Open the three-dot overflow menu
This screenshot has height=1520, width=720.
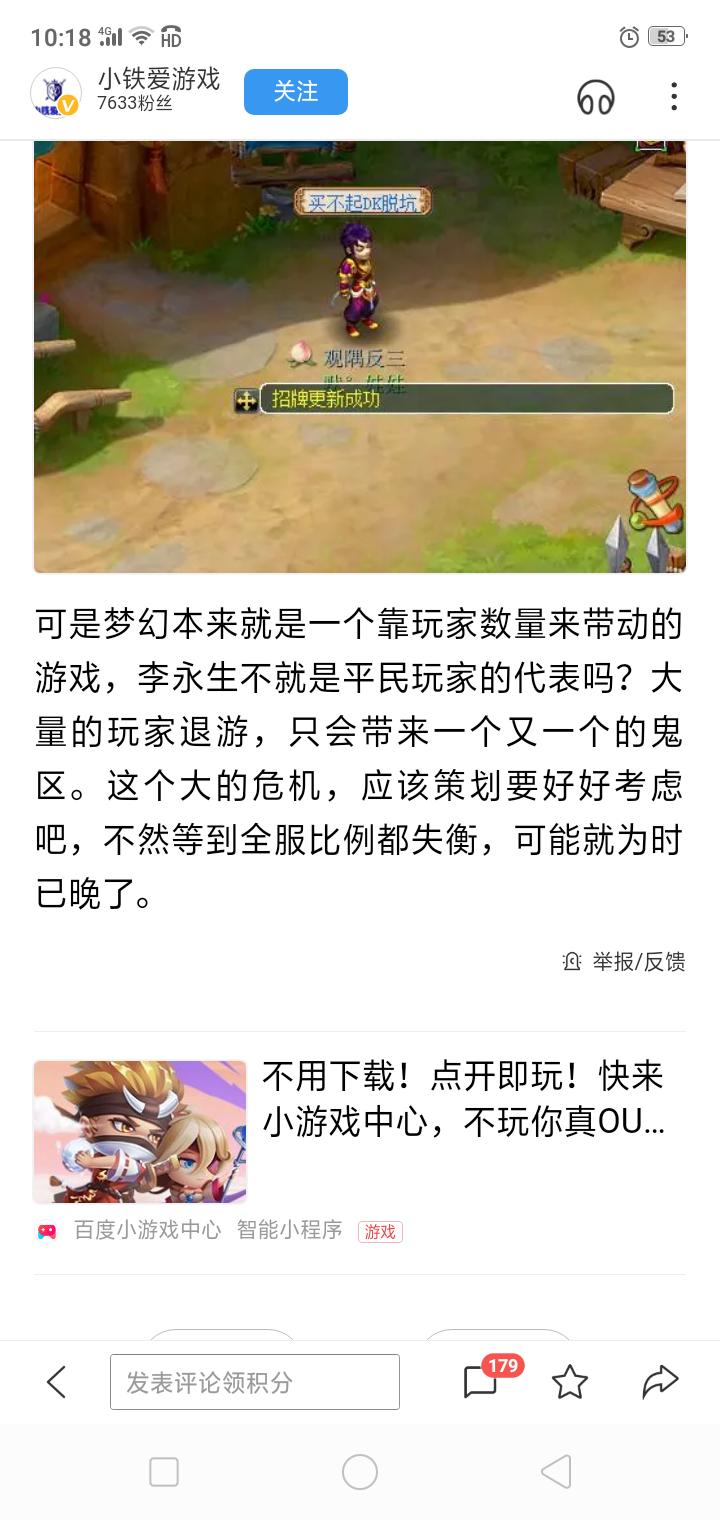pos(674,96)
